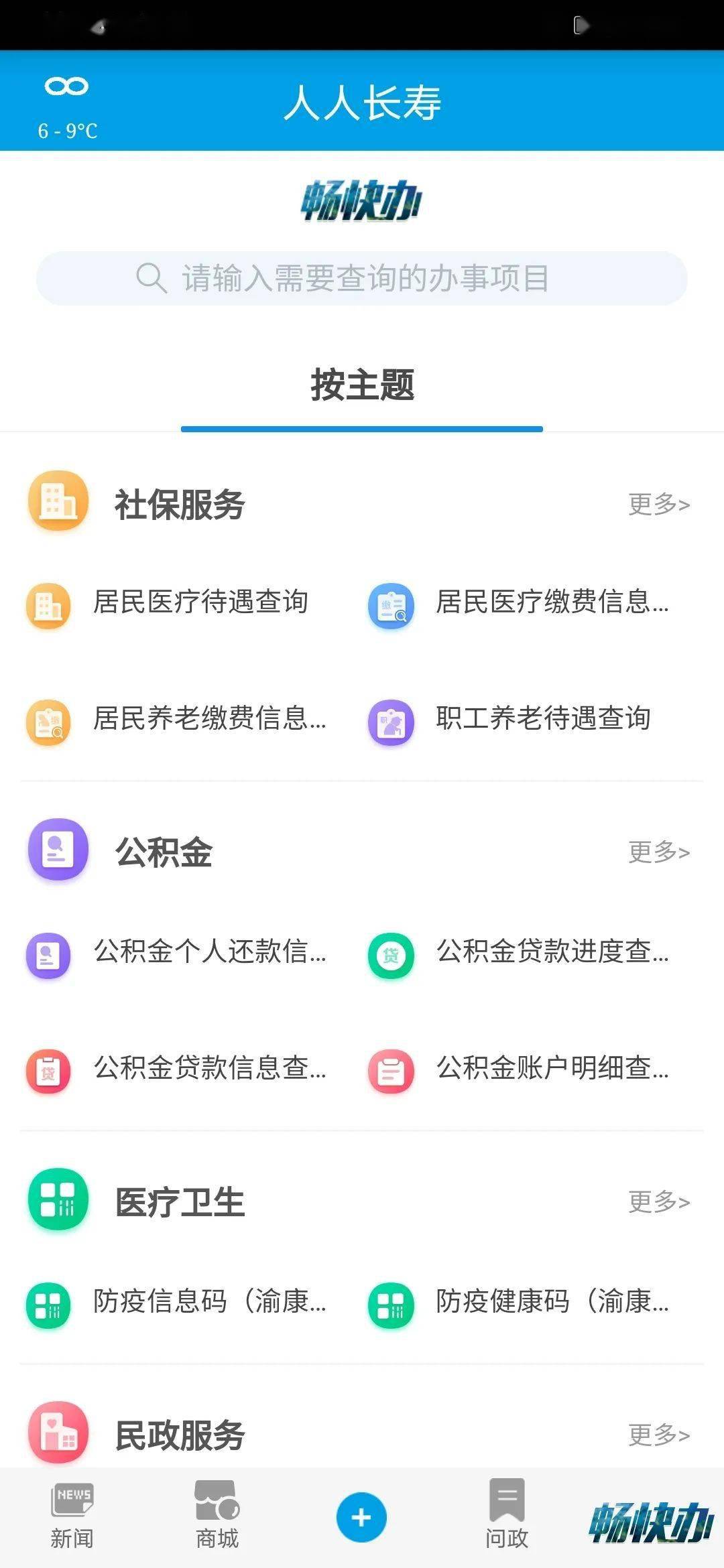
Task: Open 防疫信息码（渝康 item
Action: point(209,1301)
